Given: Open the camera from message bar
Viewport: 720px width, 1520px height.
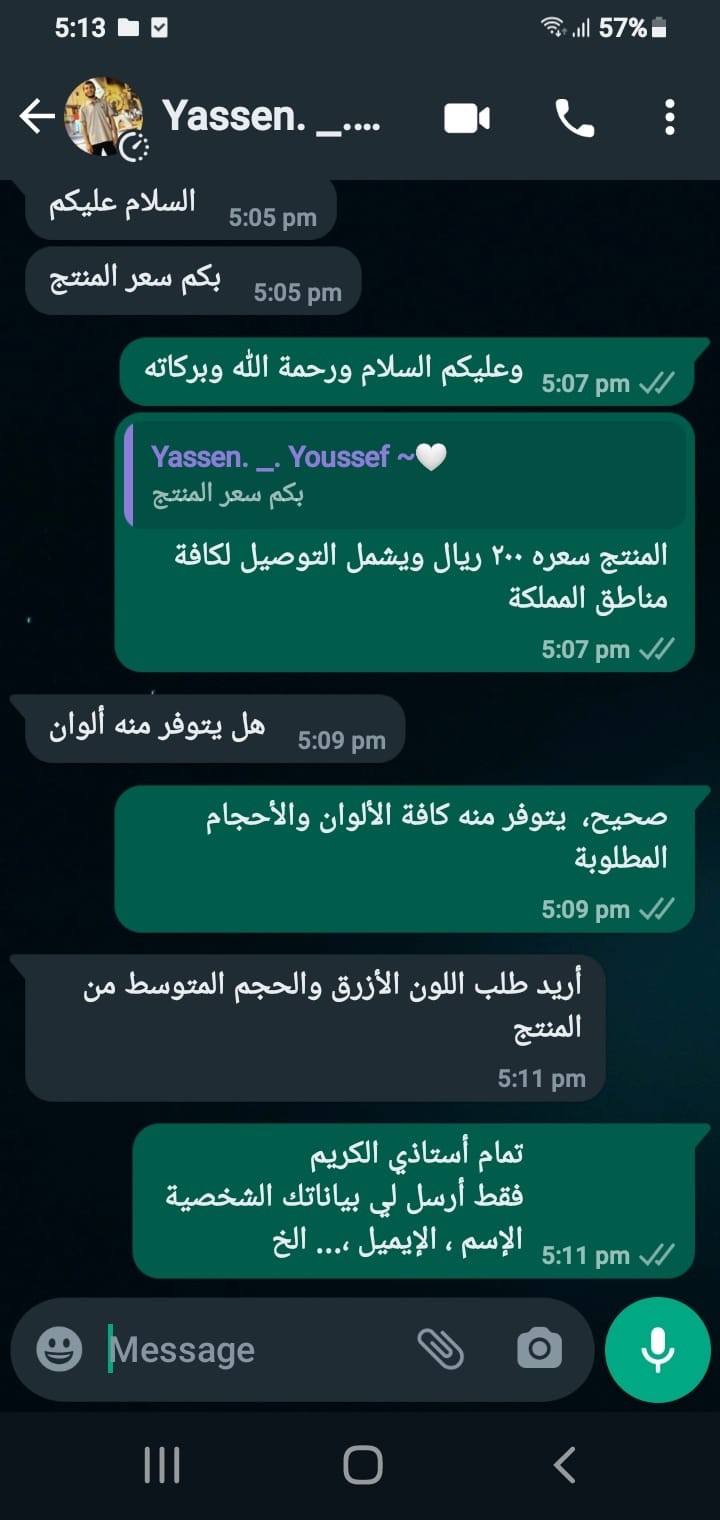Looking at the screenshot, I should (x=539, y=1350).
